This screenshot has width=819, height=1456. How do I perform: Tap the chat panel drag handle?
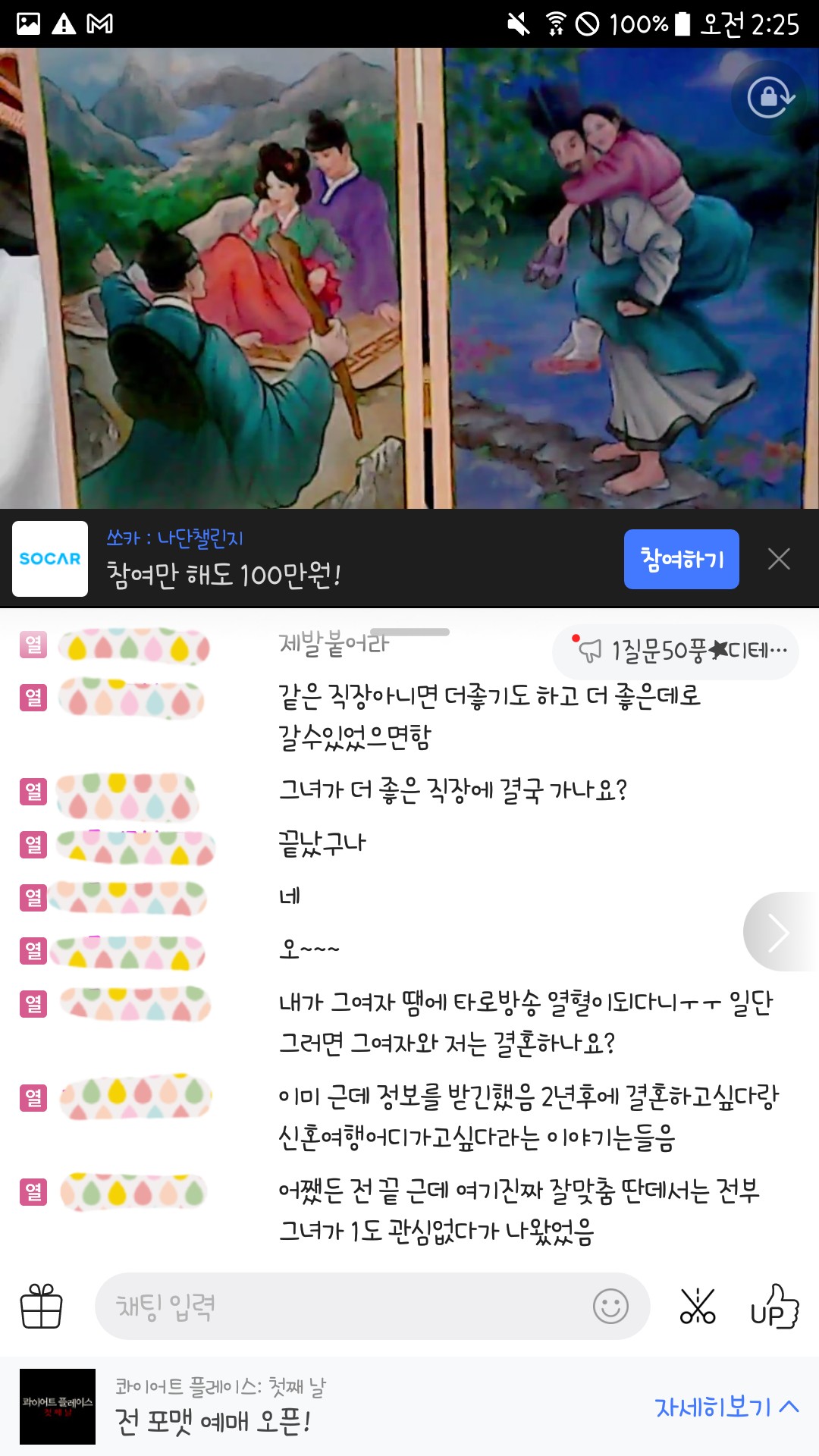point(409,632)
